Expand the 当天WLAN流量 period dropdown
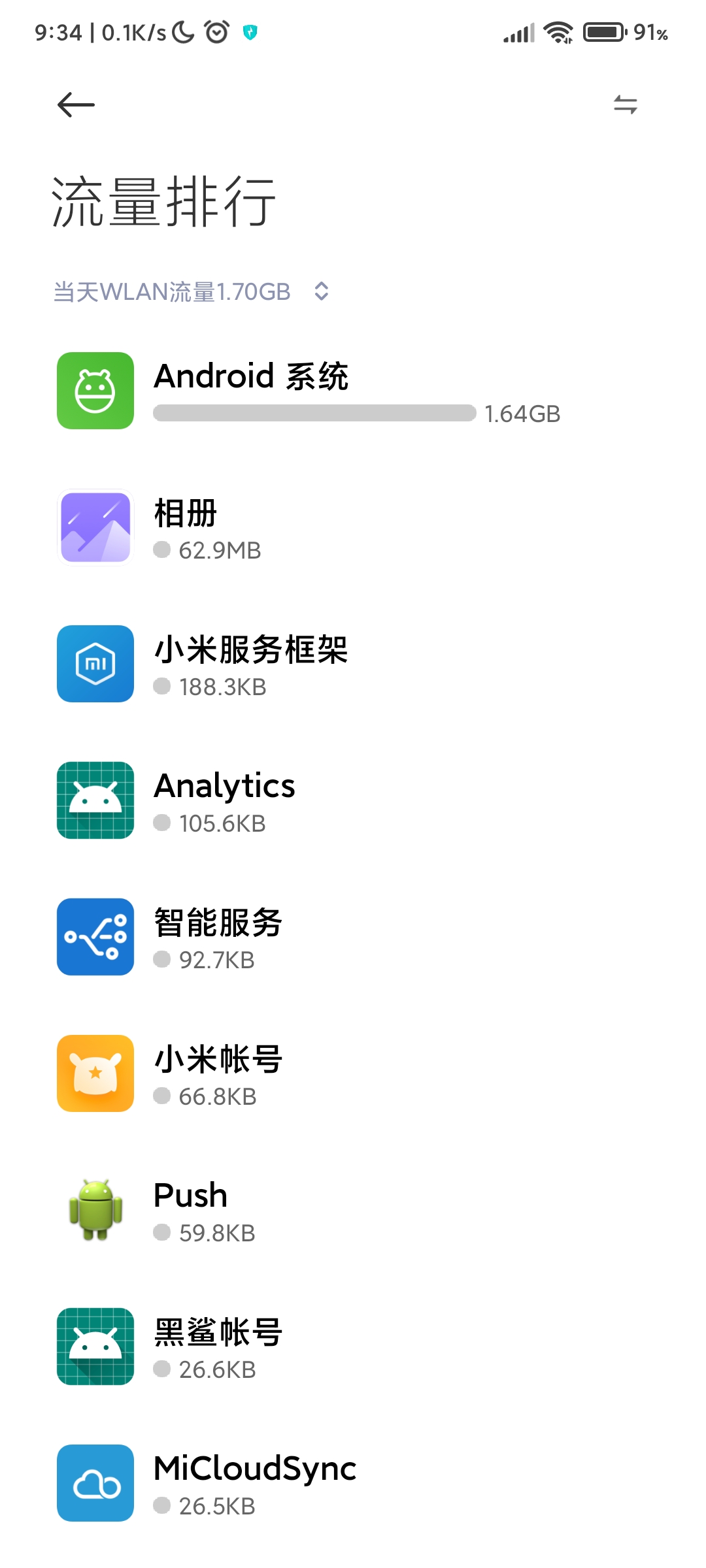The image size is (706, 1568). click(192, 291)
